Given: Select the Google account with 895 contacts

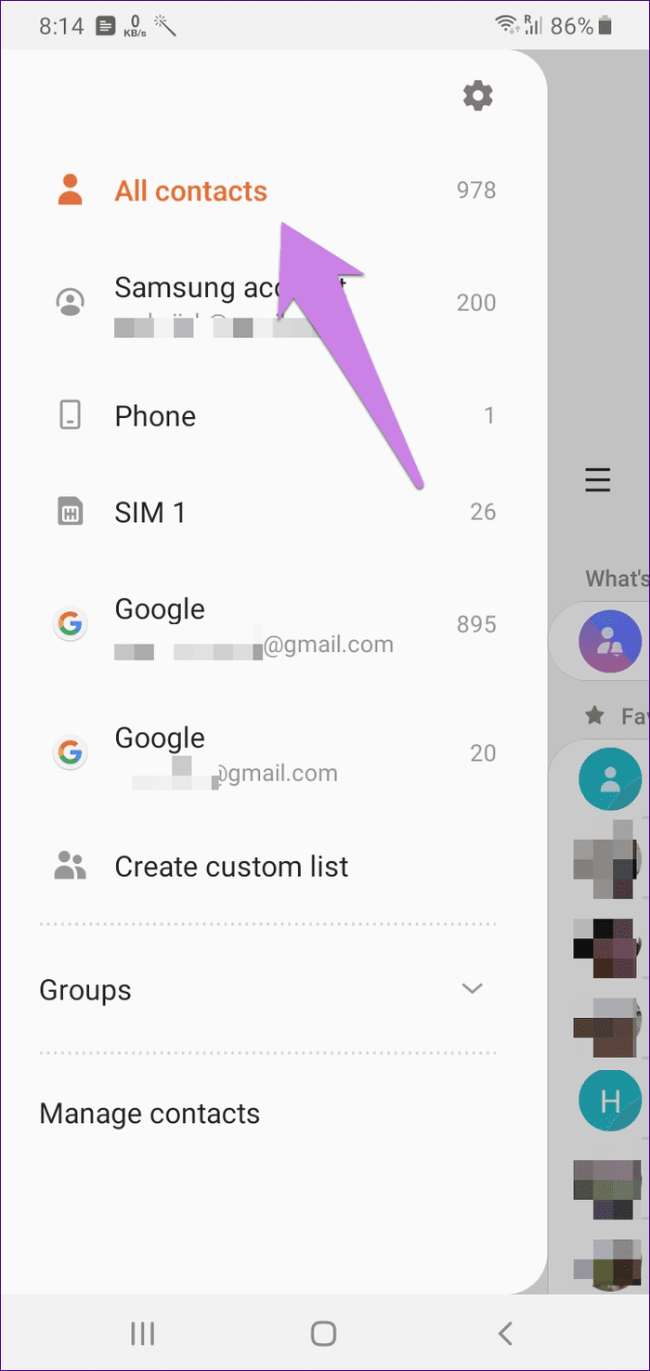Looking at the screenshot, I should tap(250, 625).
